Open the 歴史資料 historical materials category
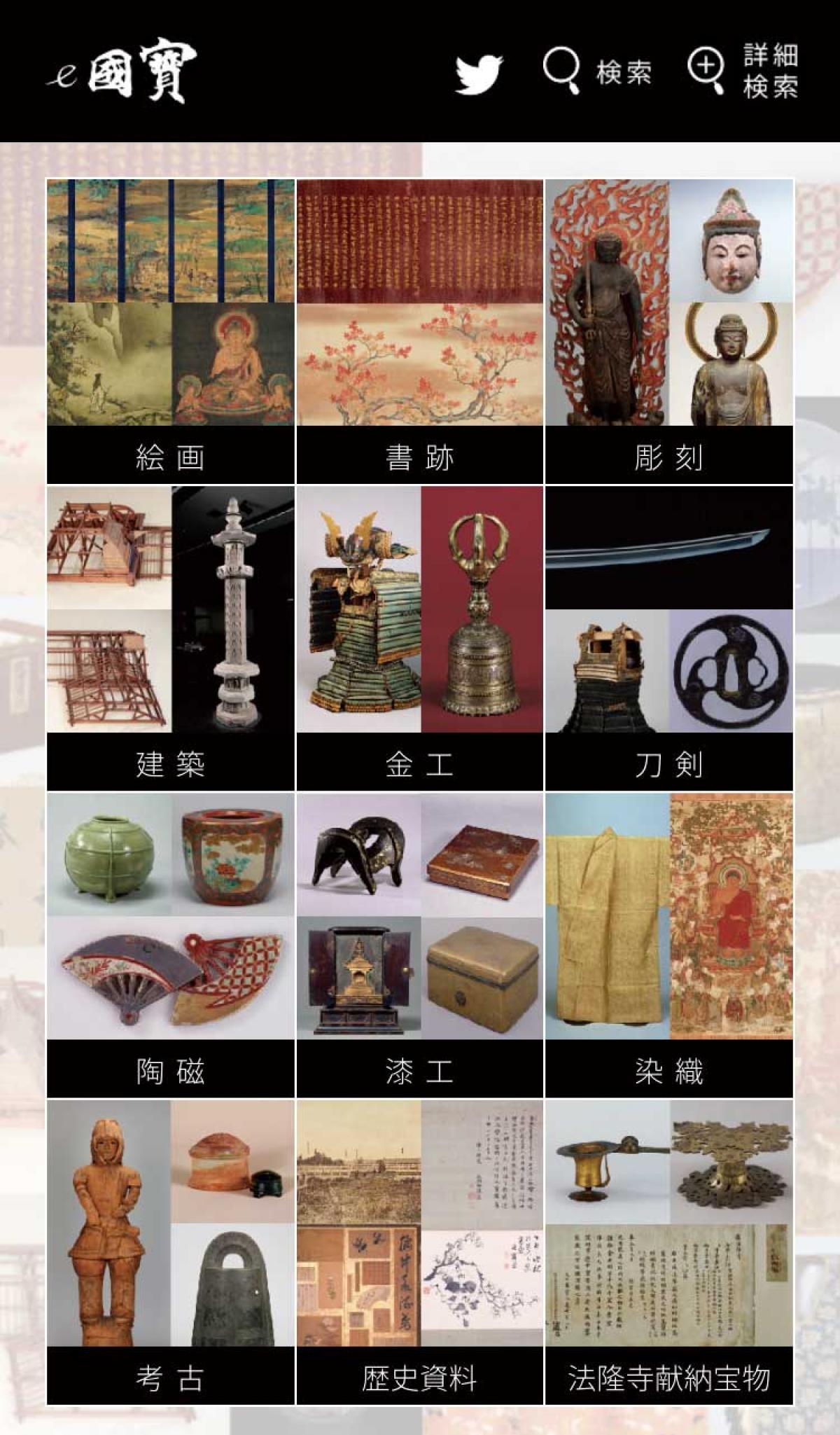 pos(419,1252)
